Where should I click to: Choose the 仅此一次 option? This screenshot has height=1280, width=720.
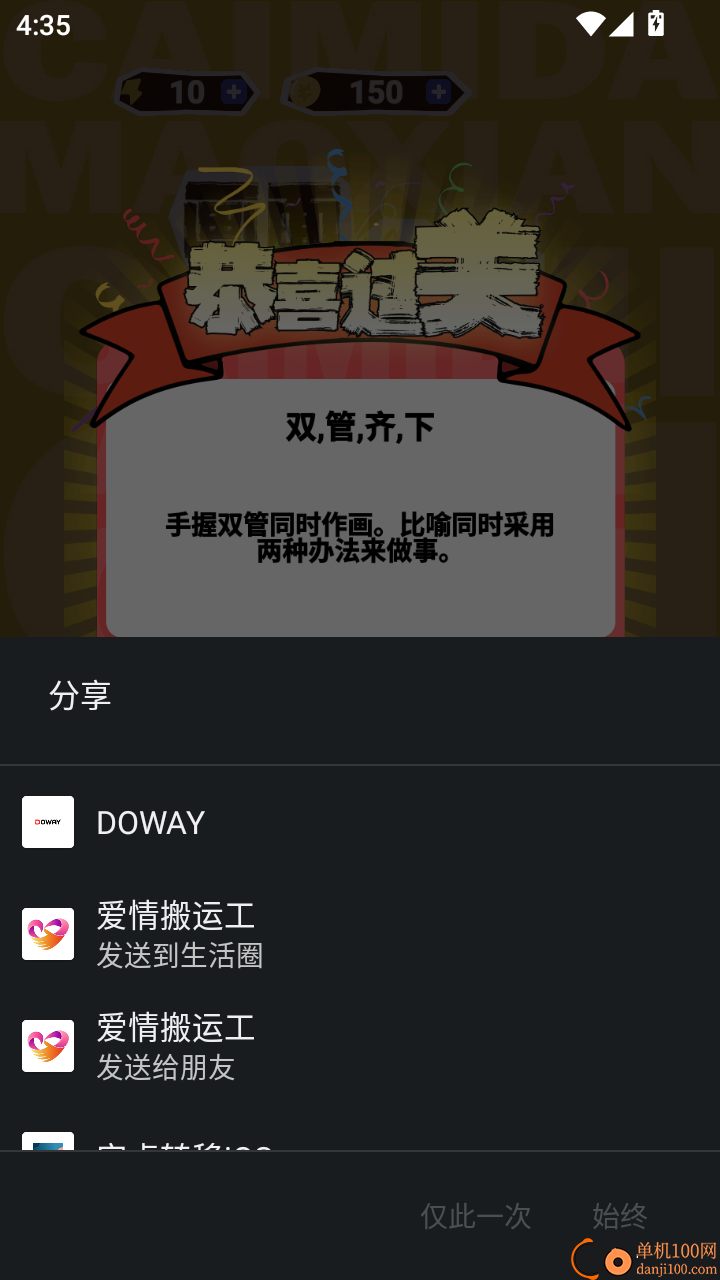pyautogui.click(x=475, y=1216)
